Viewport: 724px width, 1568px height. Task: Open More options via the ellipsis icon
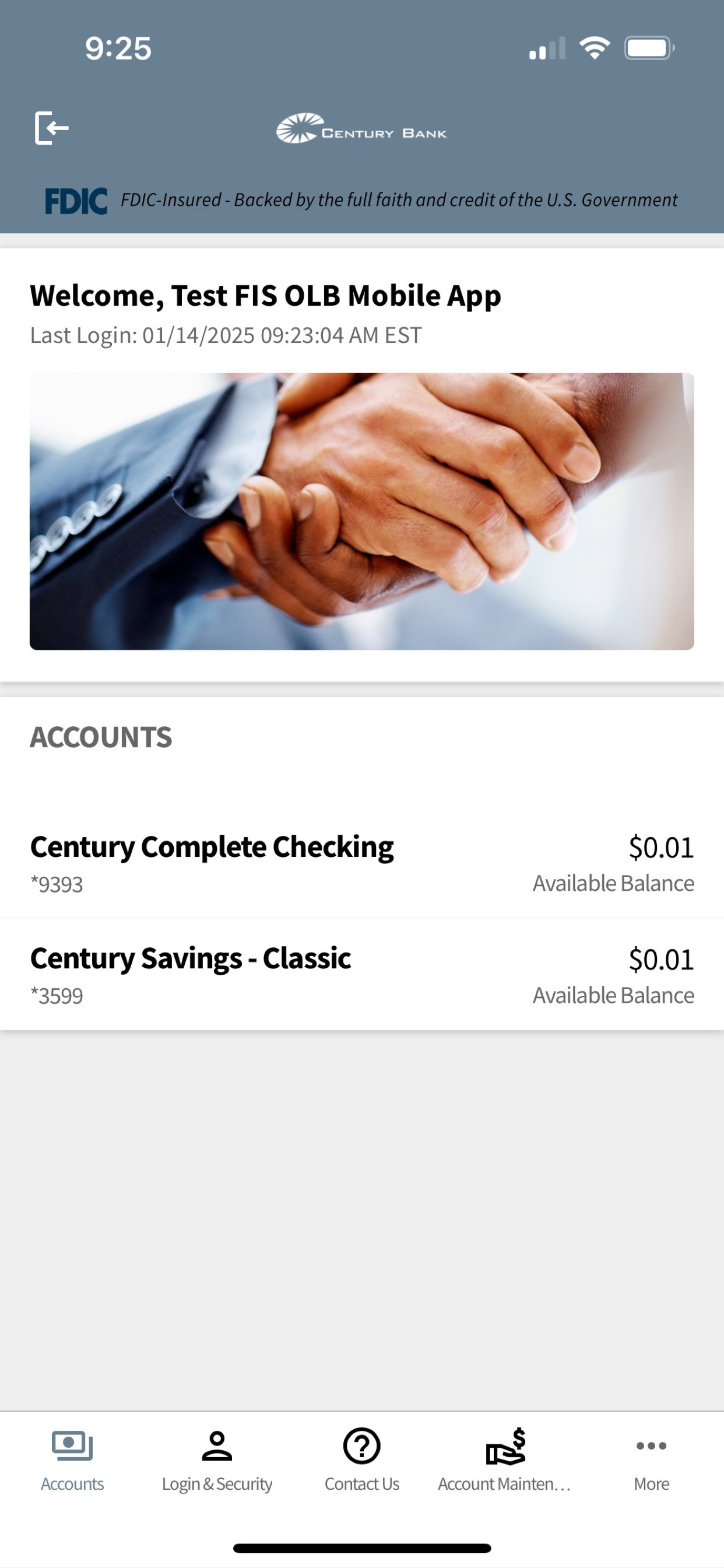(651, 1447)
